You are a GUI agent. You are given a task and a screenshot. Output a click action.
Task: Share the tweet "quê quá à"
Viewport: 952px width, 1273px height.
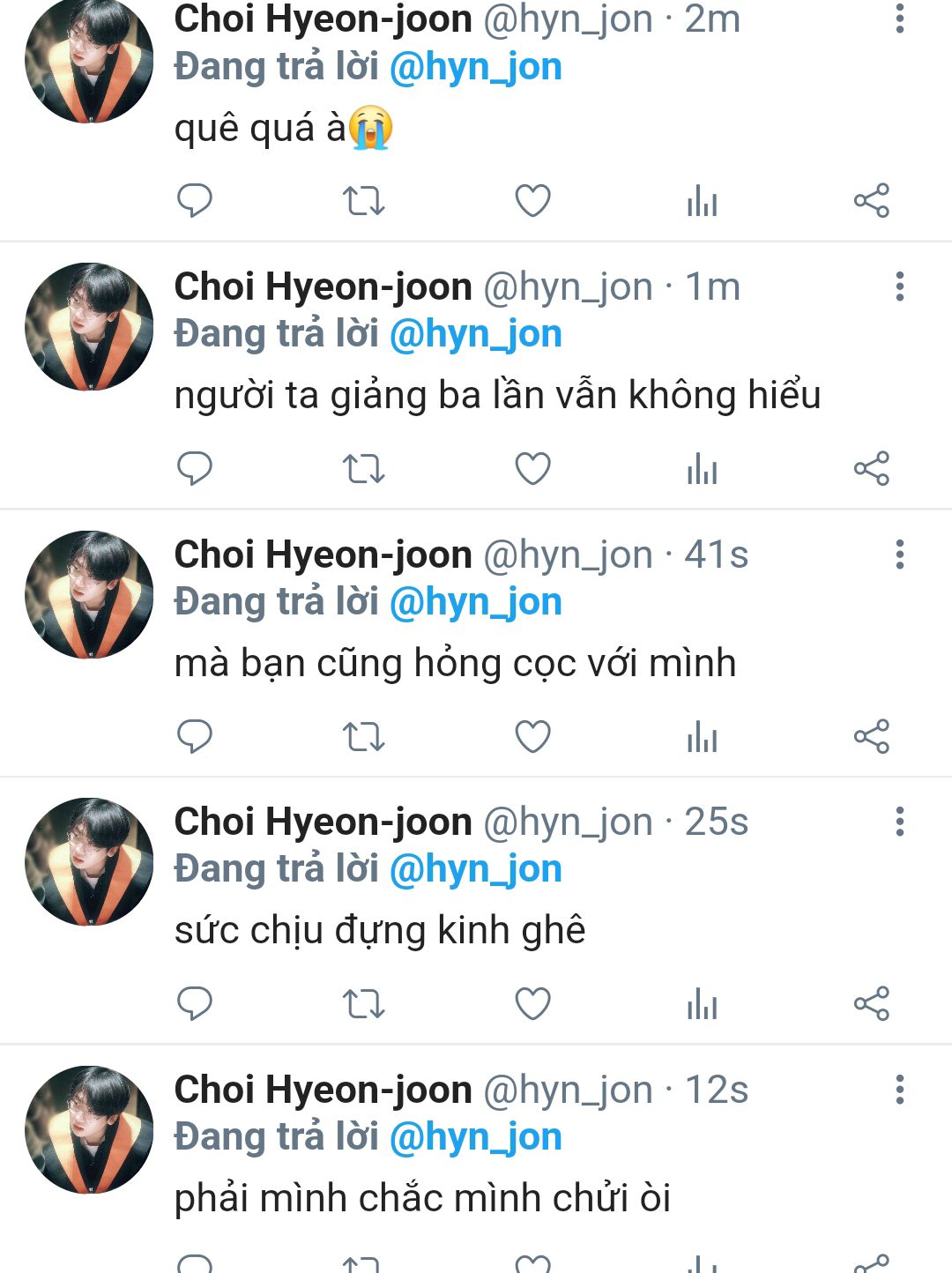871,201
